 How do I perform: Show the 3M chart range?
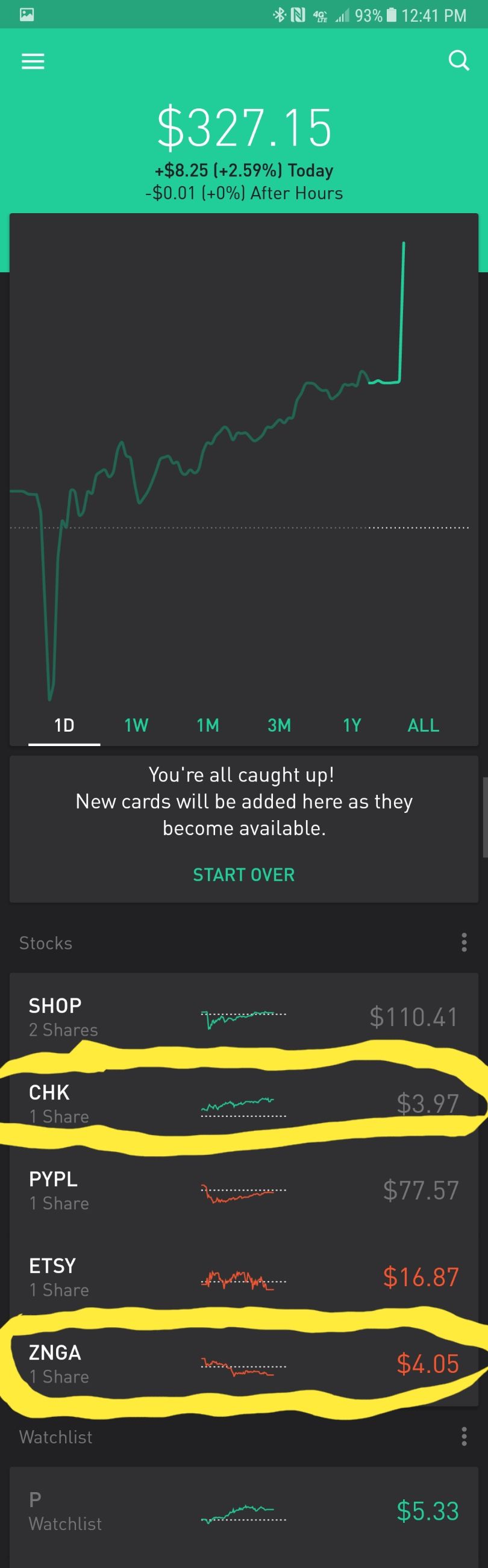pos(280,725)
